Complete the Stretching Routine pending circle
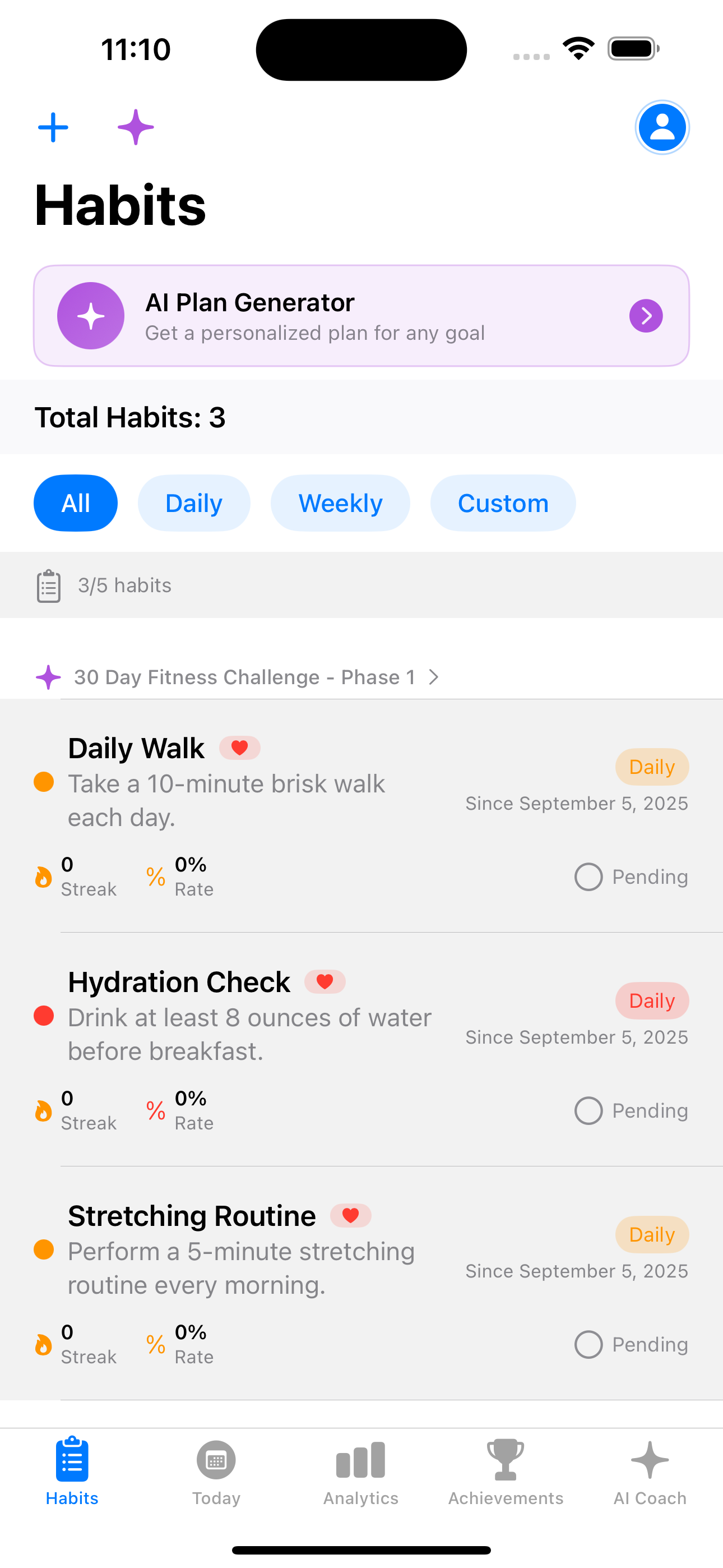Viewport: 723px width, 1568px height. [x=588, y=1345]
